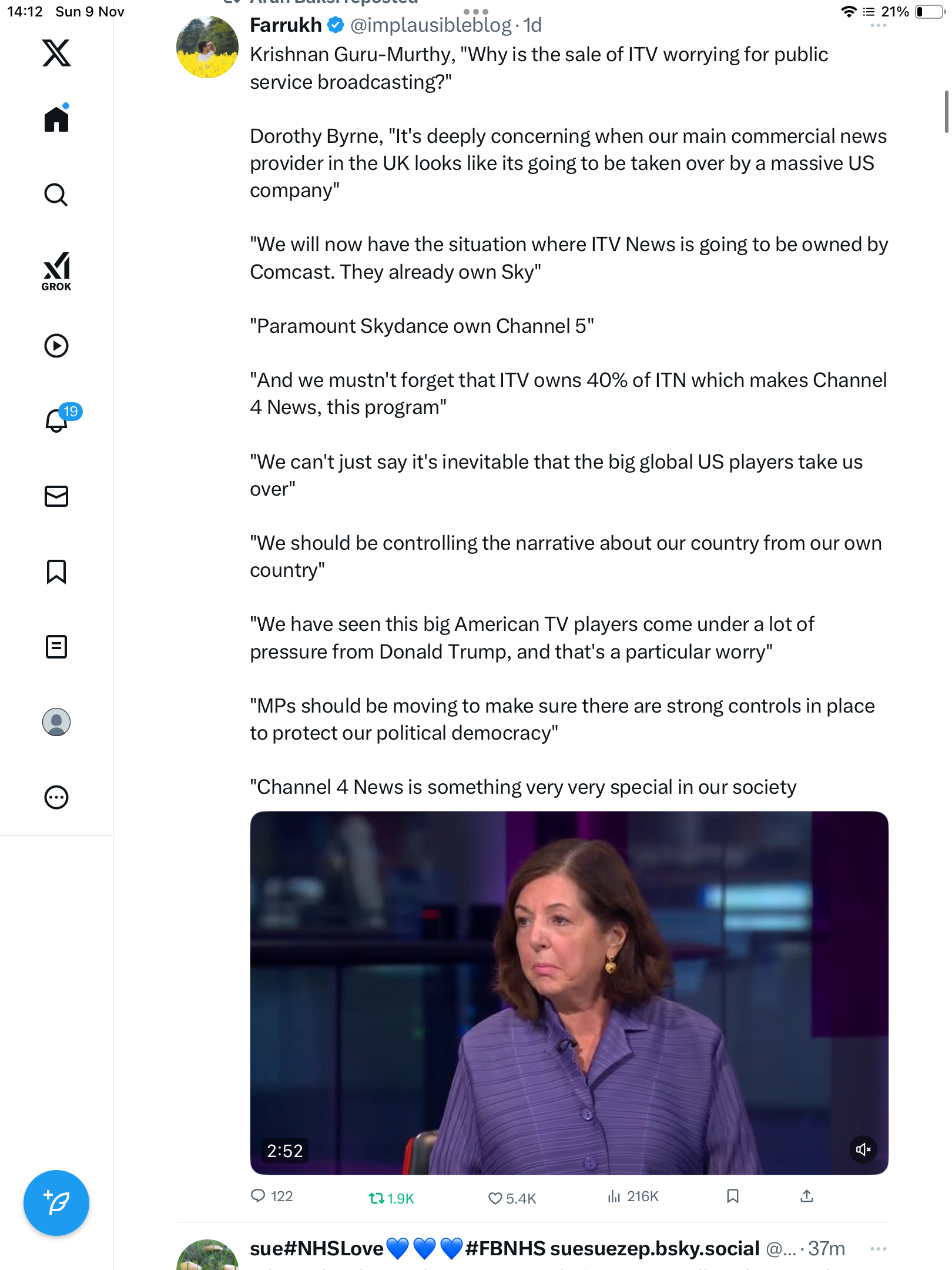Open saved bookmarks in sidebar

click(56, 571)
